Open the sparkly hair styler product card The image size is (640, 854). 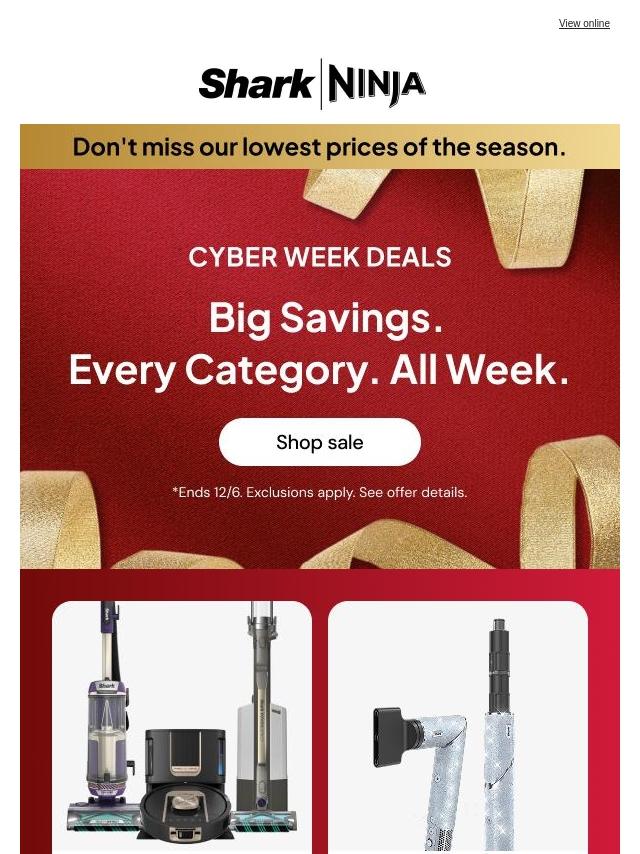[458, 727]
